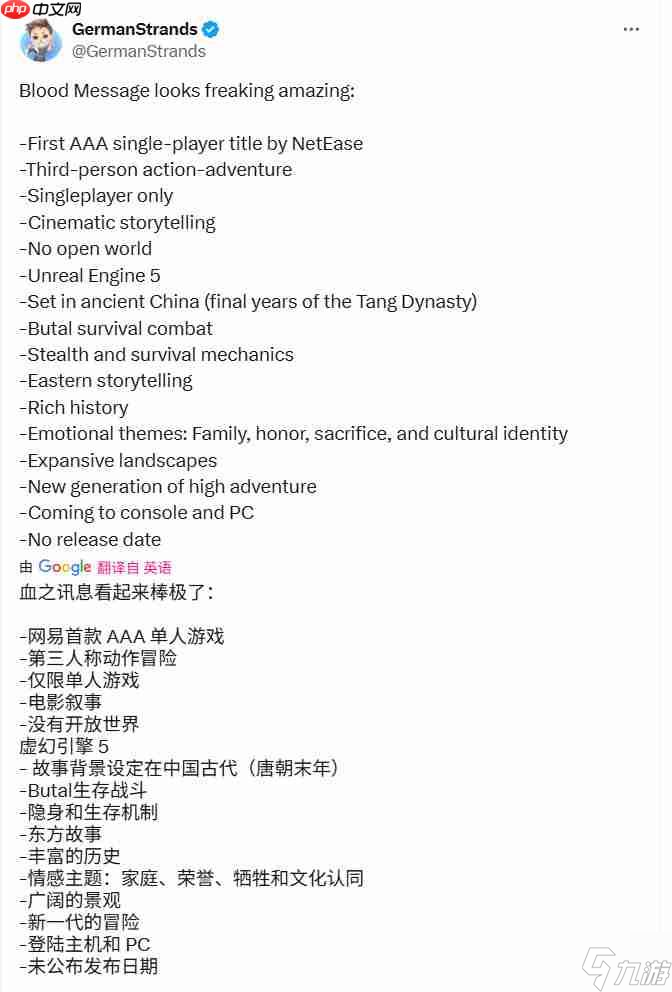Open GermanStrands' profile picture
The height and width of the screenshot is (992, 672).
pyautogui.click(x=40, y=42)
